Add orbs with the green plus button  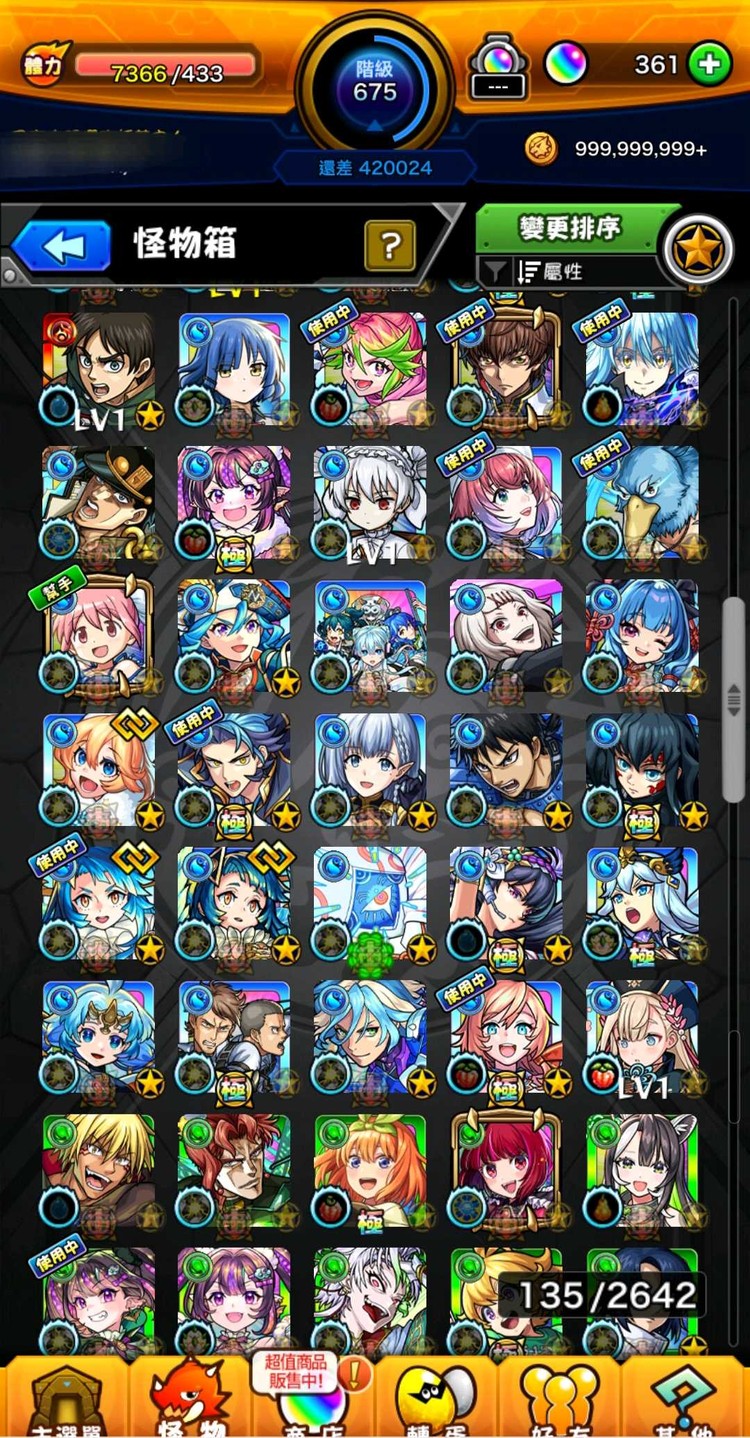pos(709,65)
